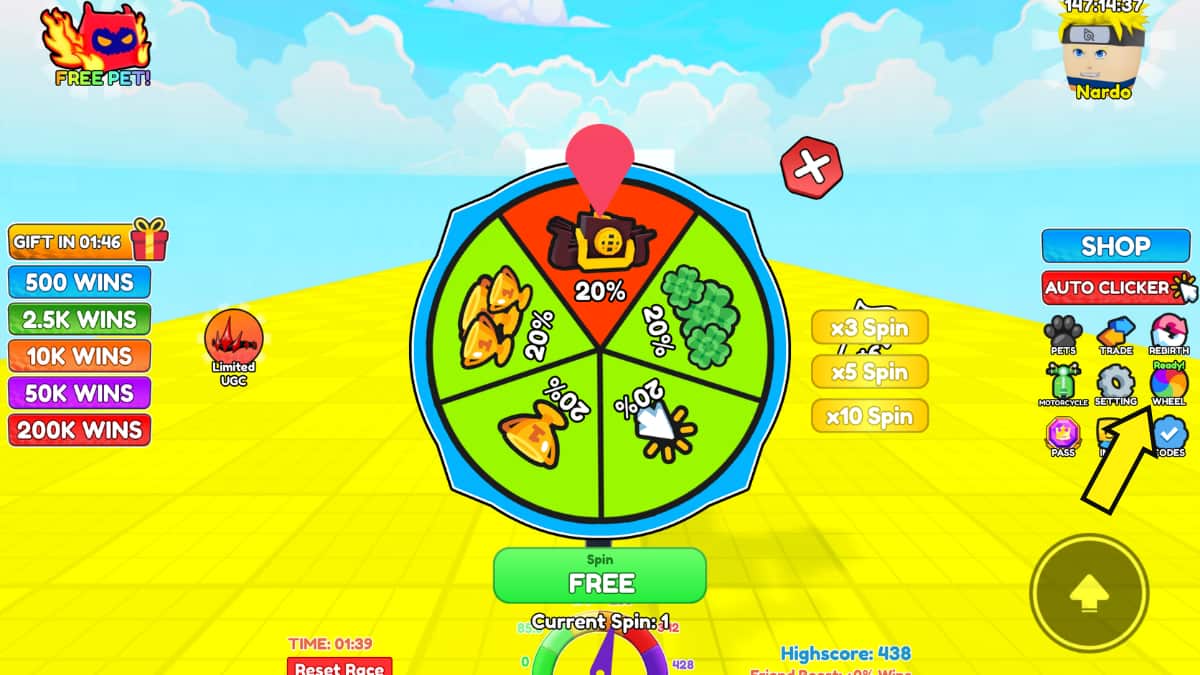Open the SHOP
Viewport: 1200px width, 675px height.
[1115, 246]
